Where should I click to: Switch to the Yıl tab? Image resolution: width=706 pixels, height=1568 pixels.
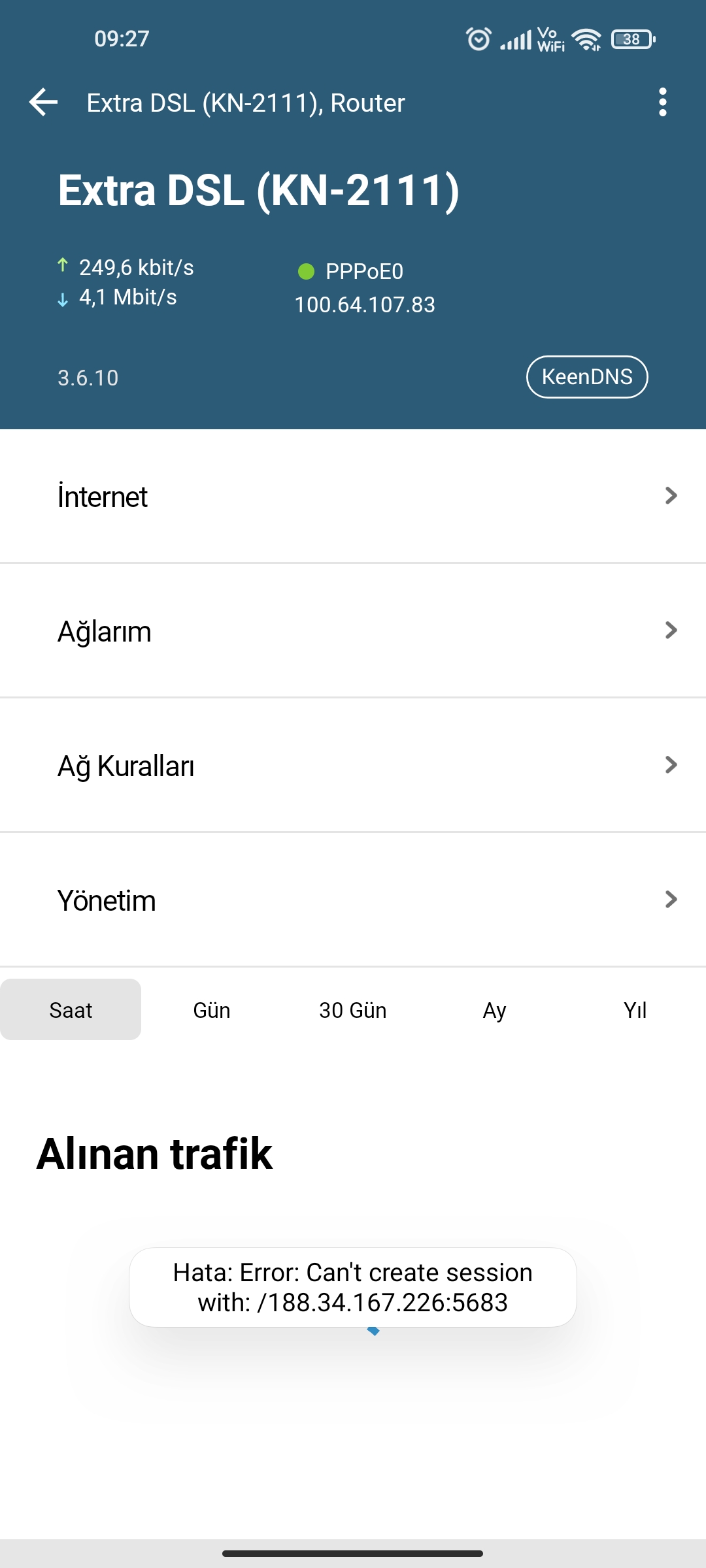(x=635, y=1009)
